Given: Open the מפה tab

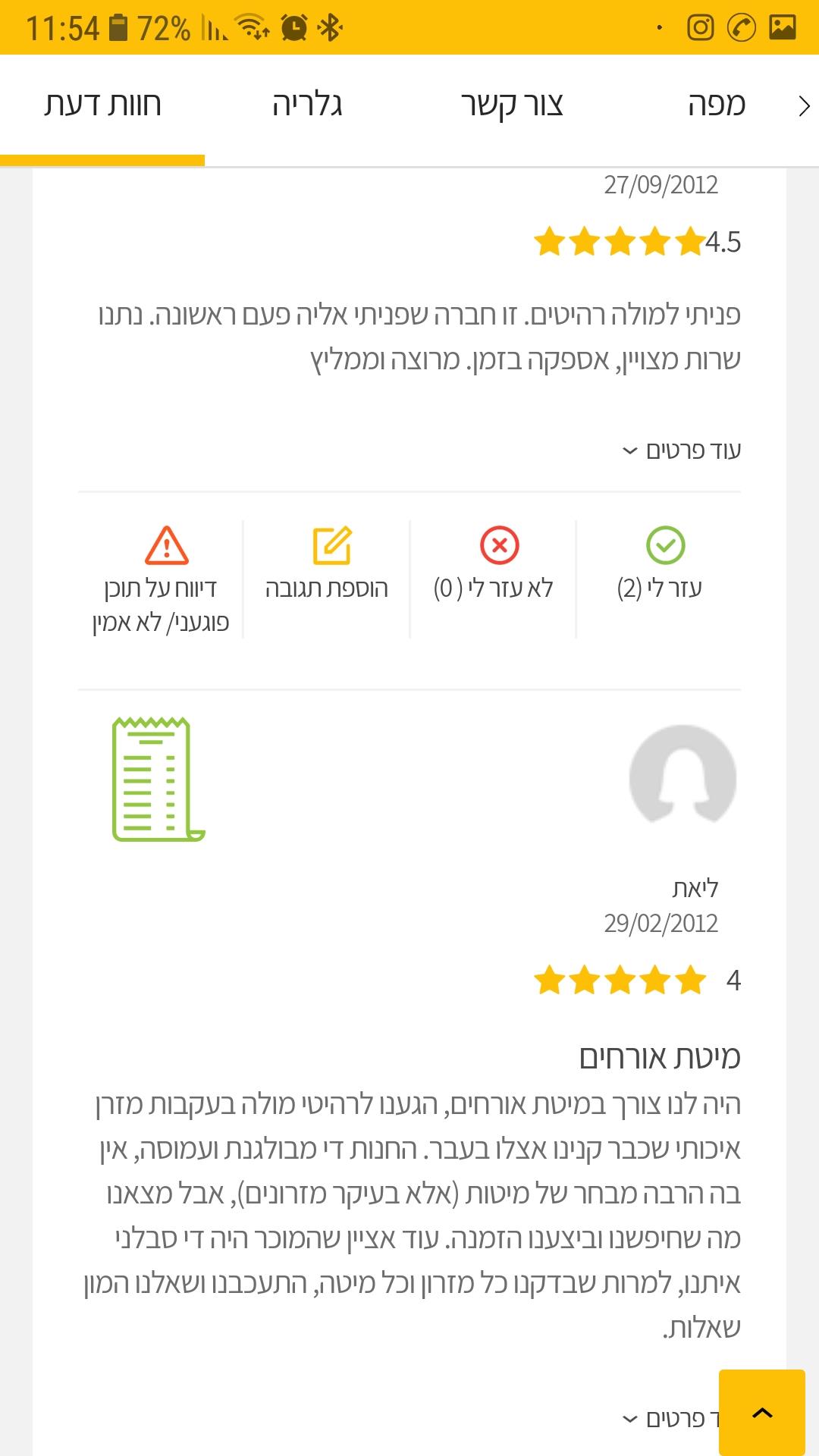Looking at the screenshot, I should pos(716,105).
